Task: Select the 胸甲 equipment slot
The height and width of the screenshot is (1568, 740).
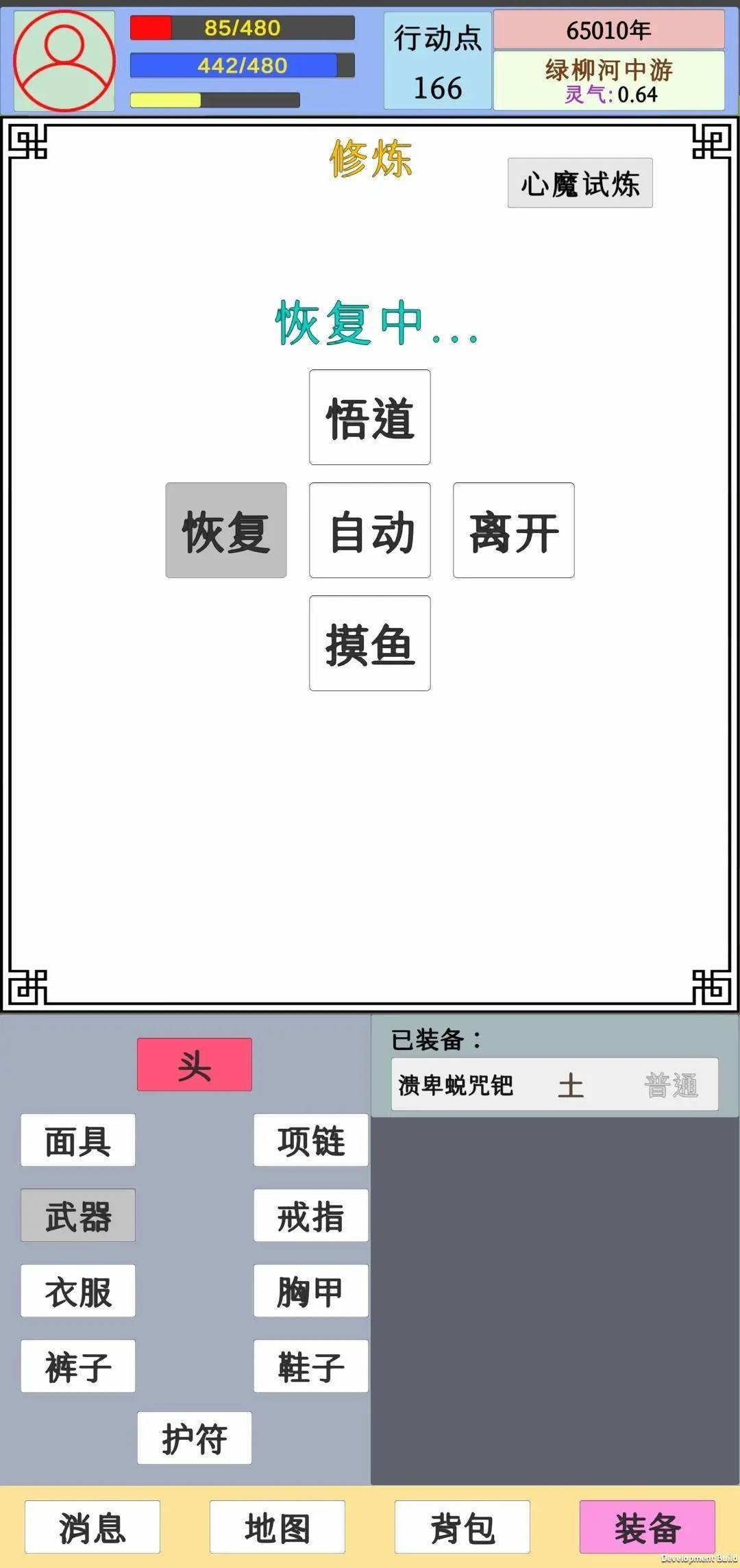Action: (x=310, y=1291)
